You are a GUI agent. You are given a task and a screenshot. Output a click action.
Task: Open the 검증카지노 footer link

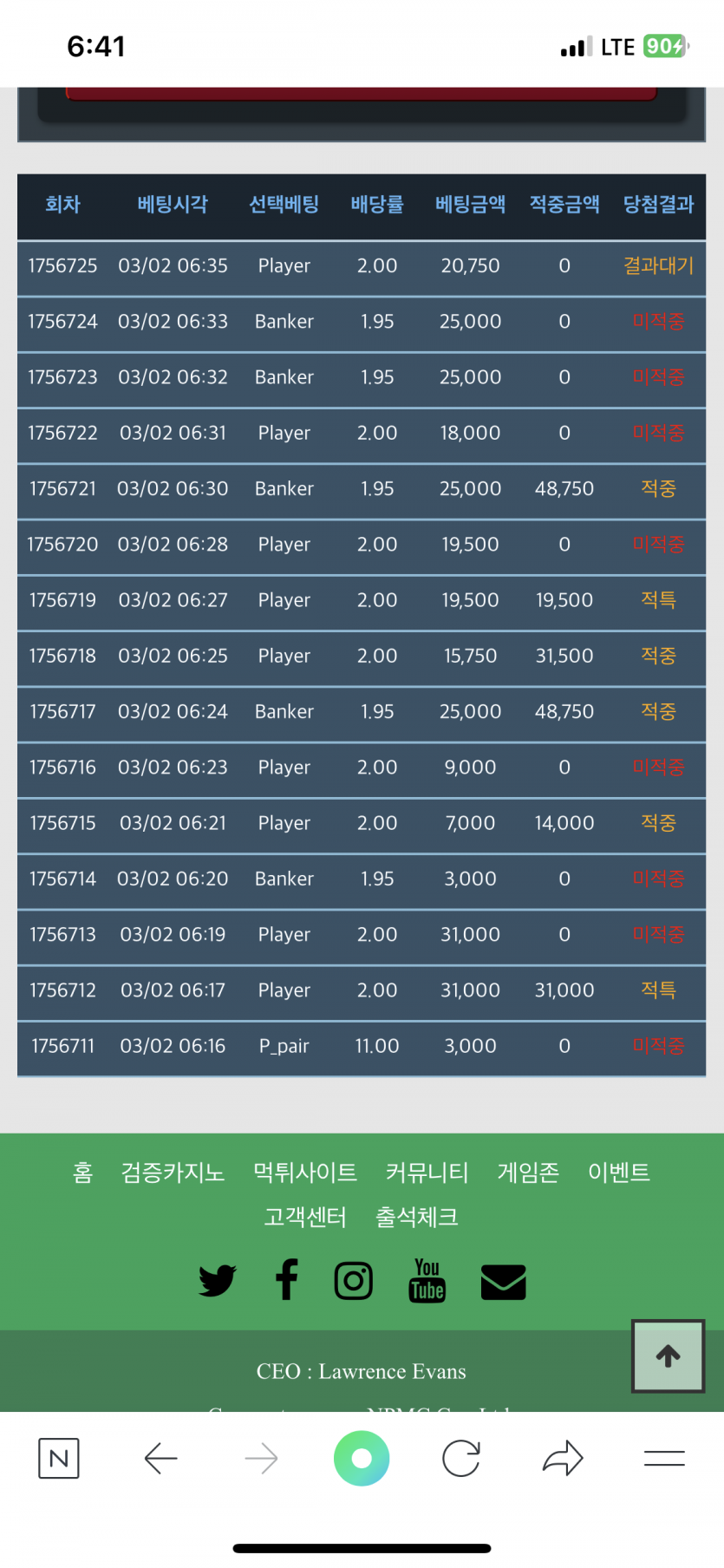click(x=173, y=1173)
